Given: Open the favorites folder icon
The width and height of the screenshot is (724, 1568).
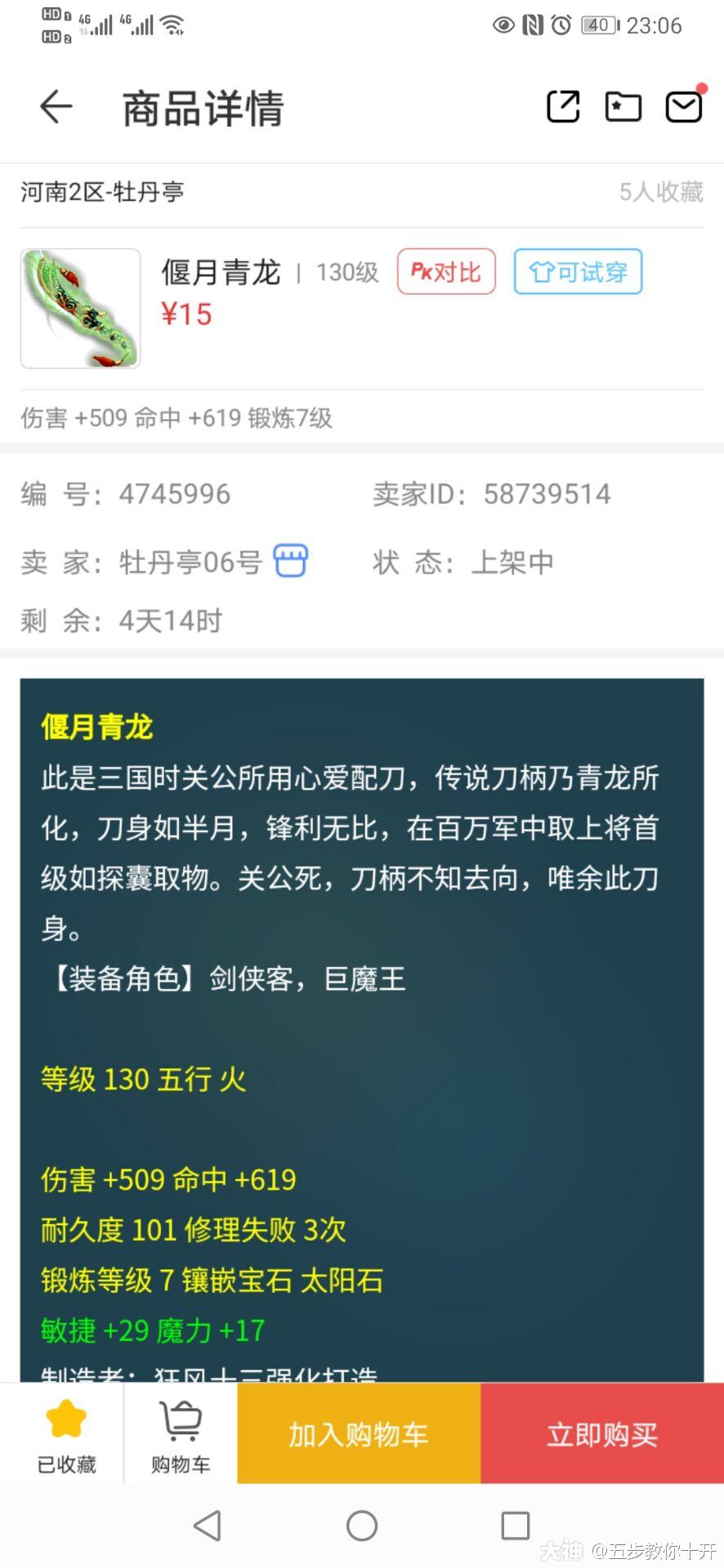Looking at the screenshot, I should (x=623, y=107).
